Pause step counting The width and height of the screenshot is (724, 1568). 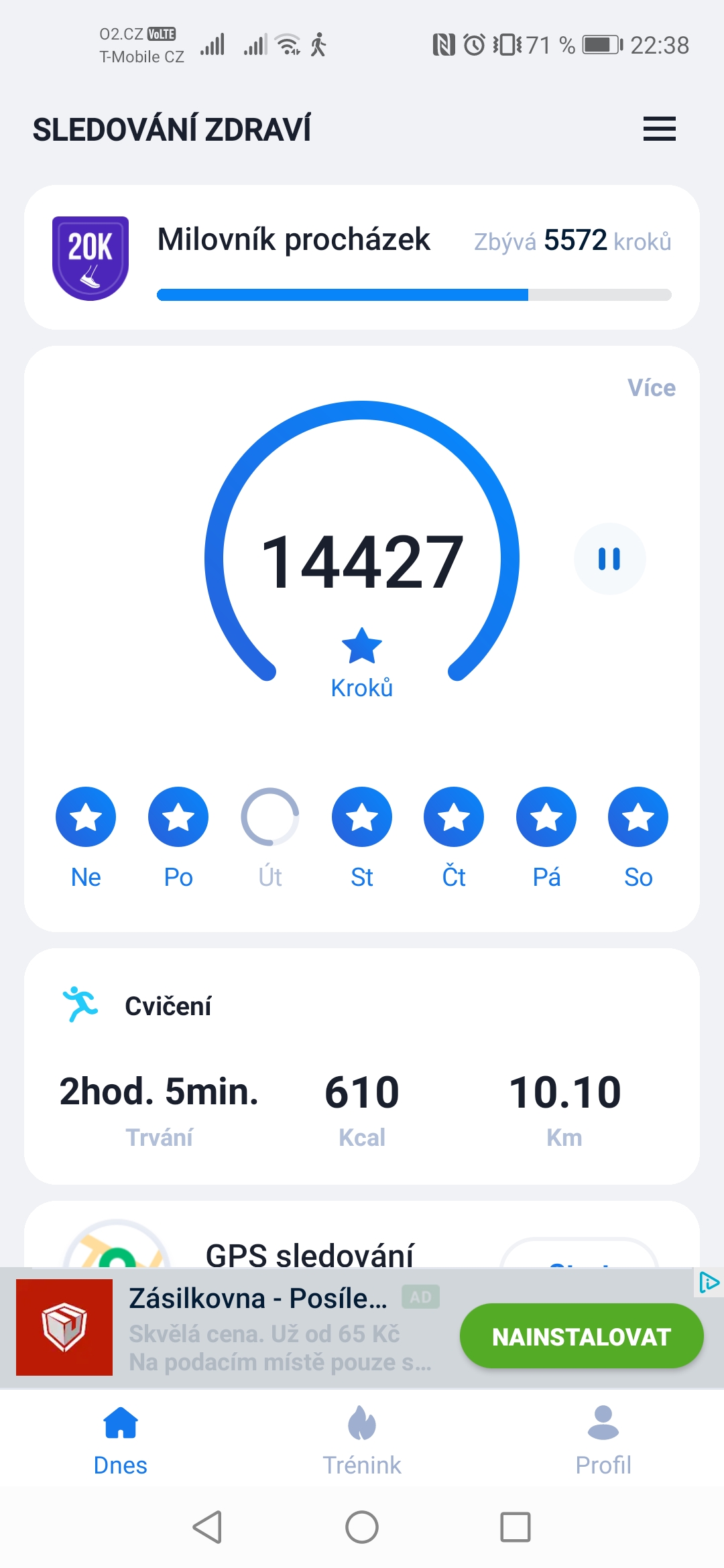(609, 558)
